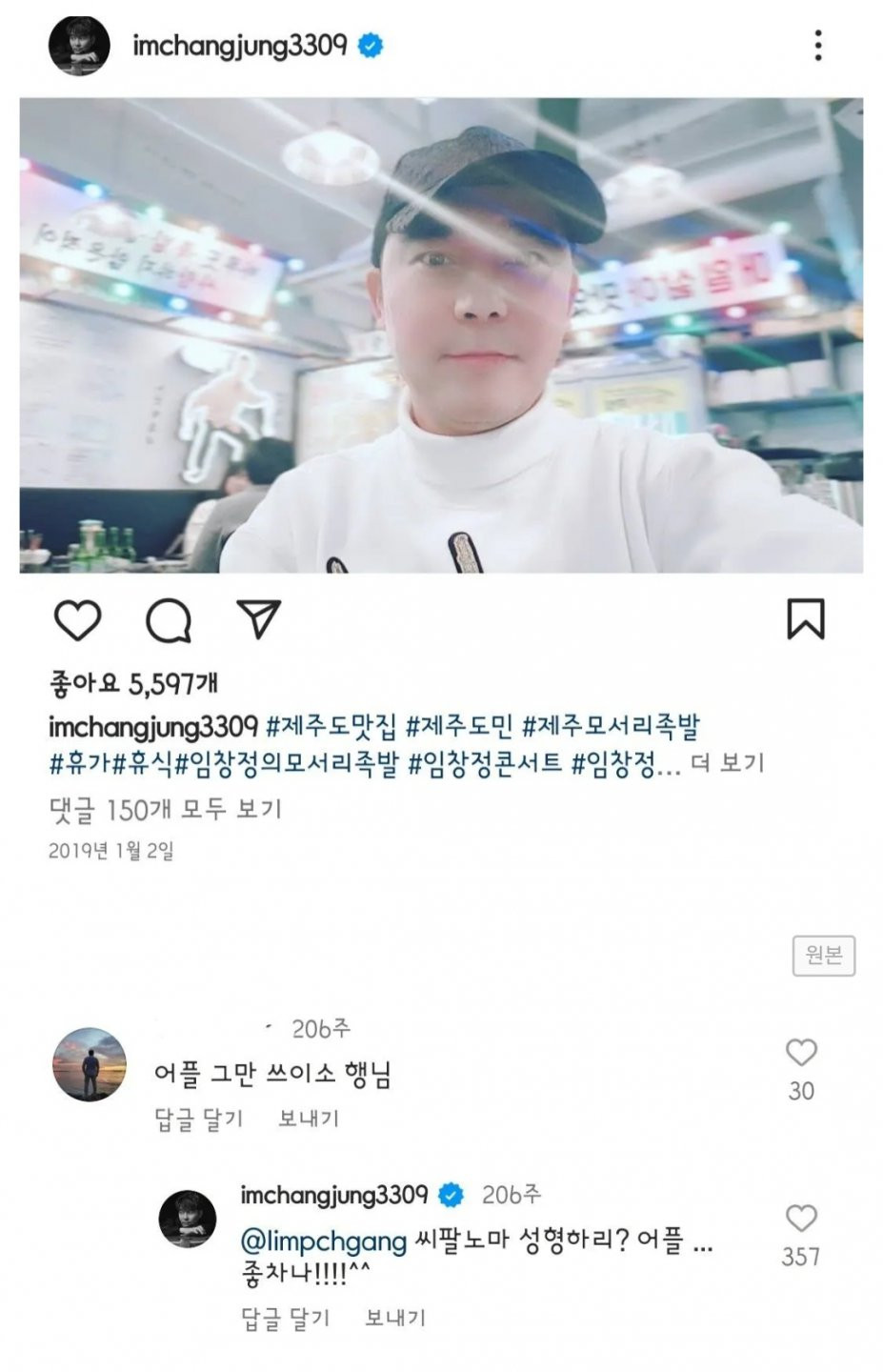Open the sunset profile picture of the commenter
This screenshot has height=1372, width=883.
pyautogui.click(x=89, y=1065)
